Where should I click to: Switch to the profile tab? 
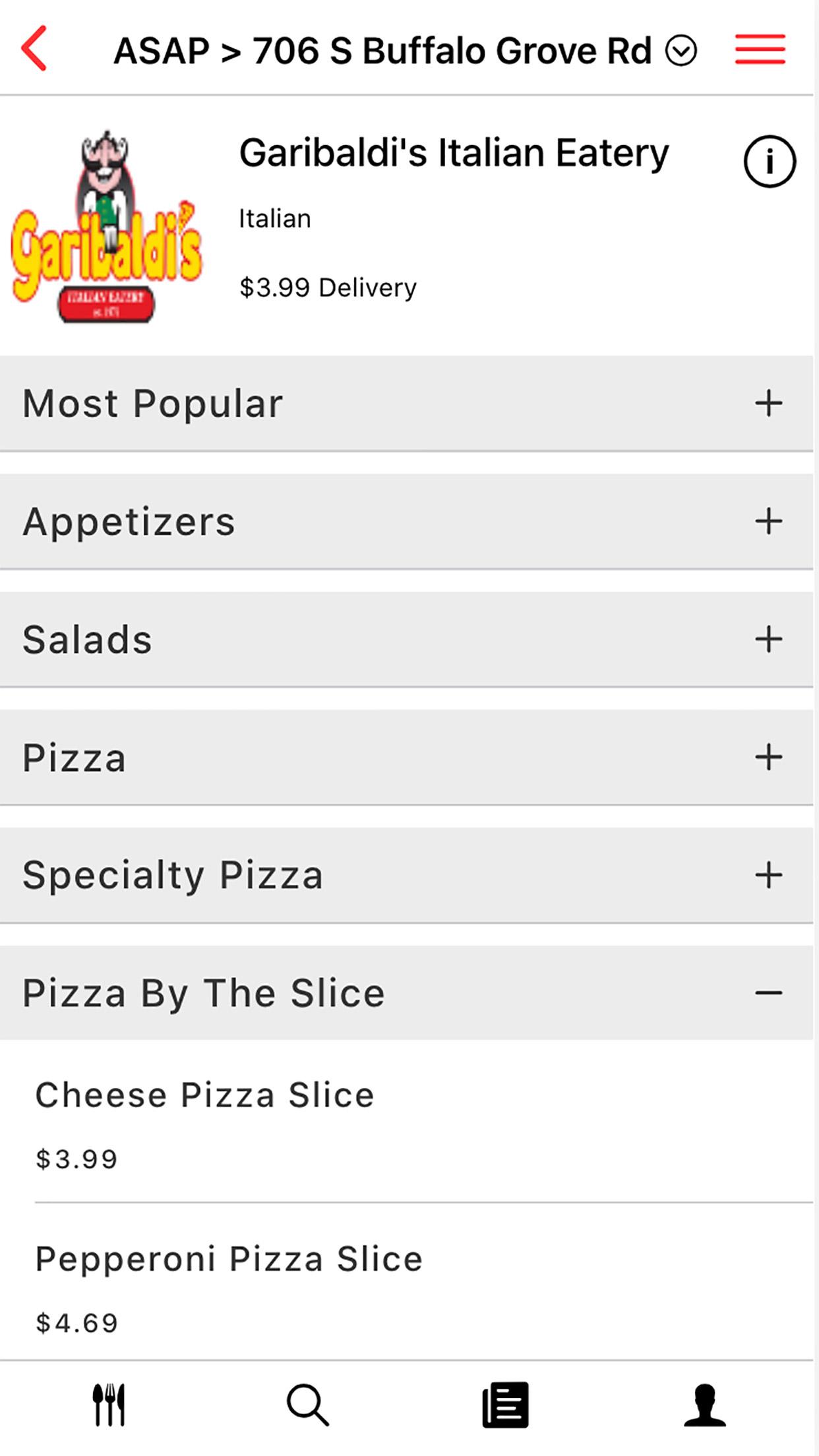click(704, 1405)
